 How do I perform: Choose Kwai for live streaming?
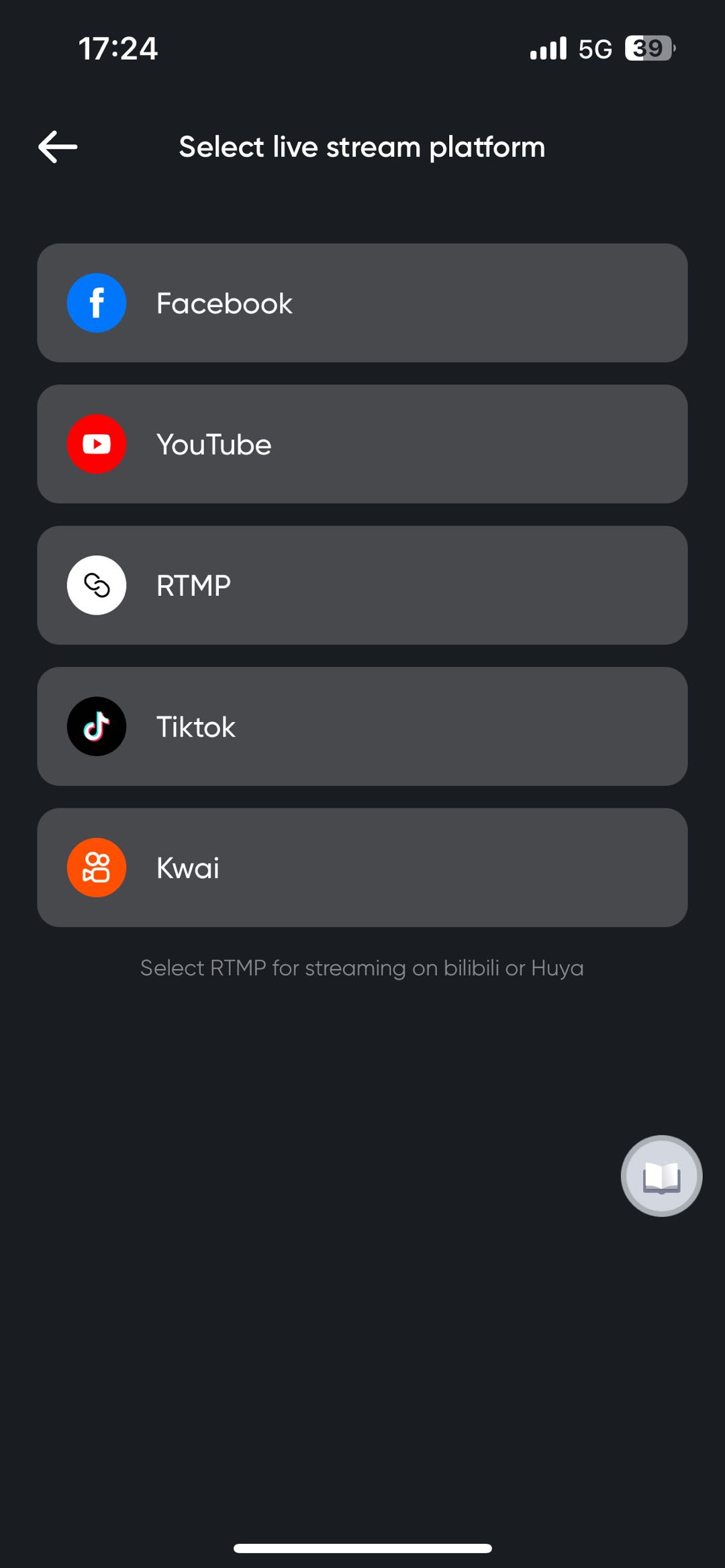tap(362, 868)
